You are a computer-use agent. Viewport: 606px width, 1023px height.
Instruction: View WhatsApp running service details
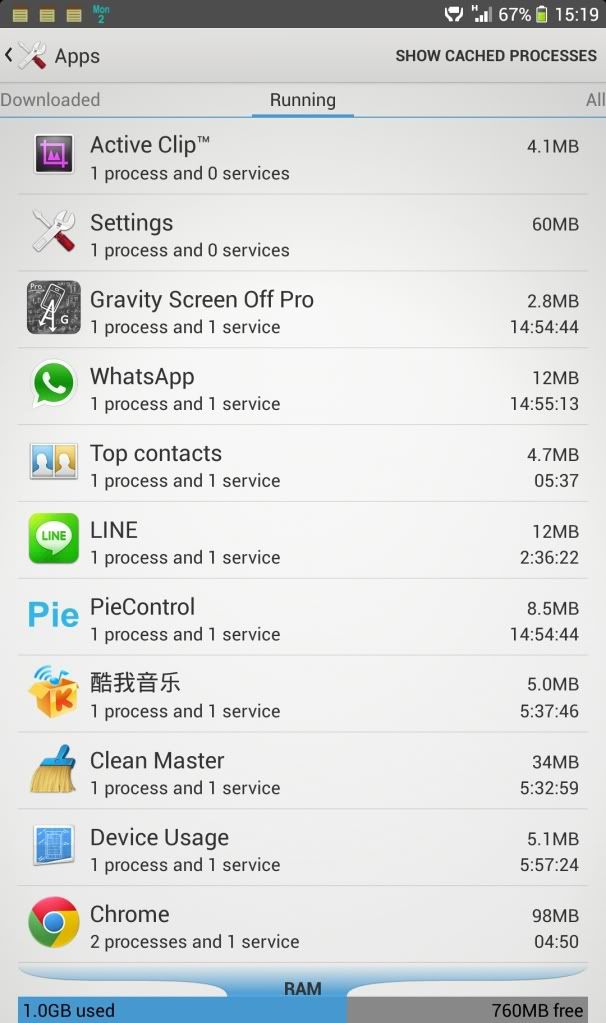[x=302, y=389]
